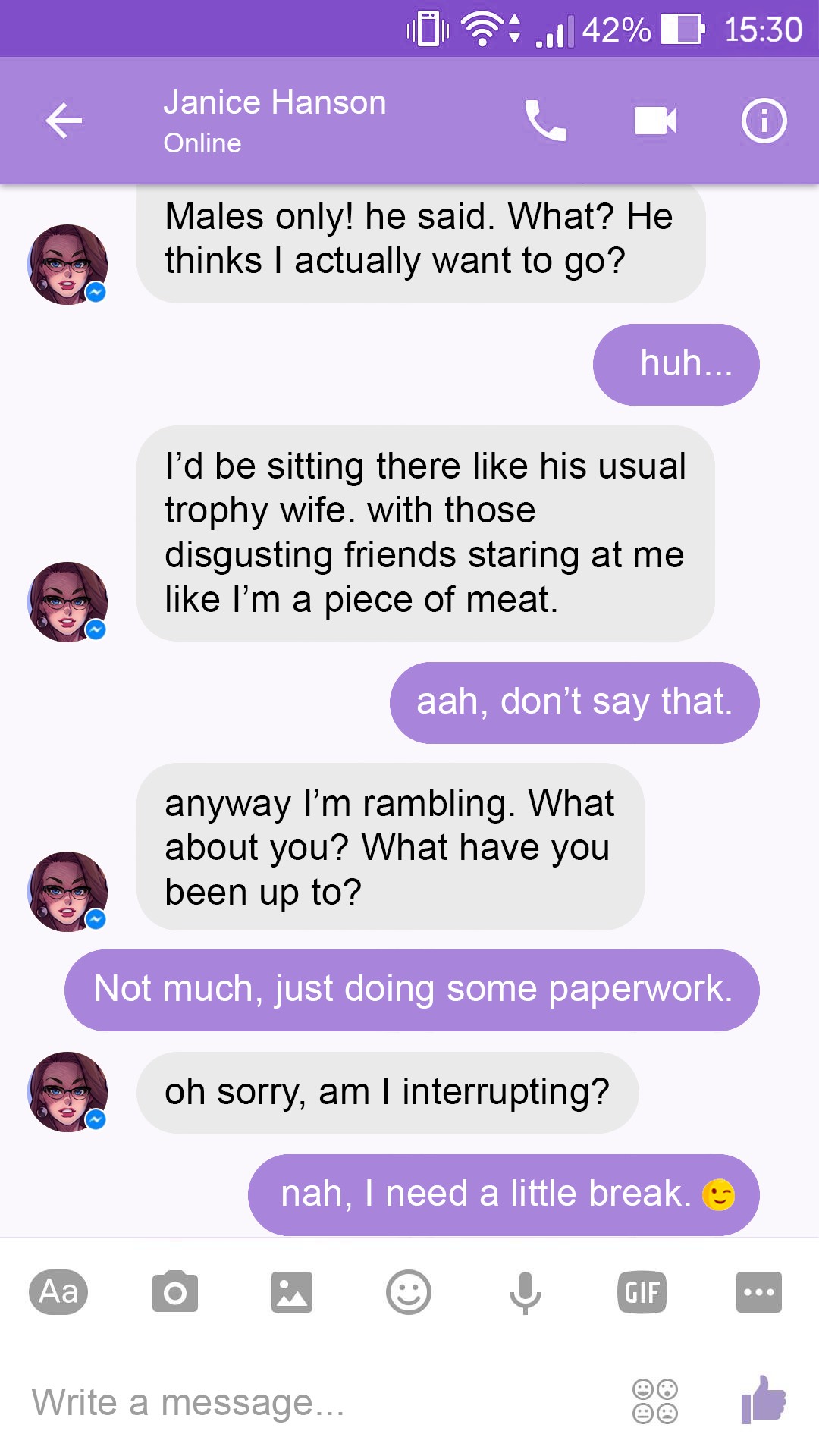Open conversation info for Janice Hanson
The image size is (819, 1456).
(764, 121)
